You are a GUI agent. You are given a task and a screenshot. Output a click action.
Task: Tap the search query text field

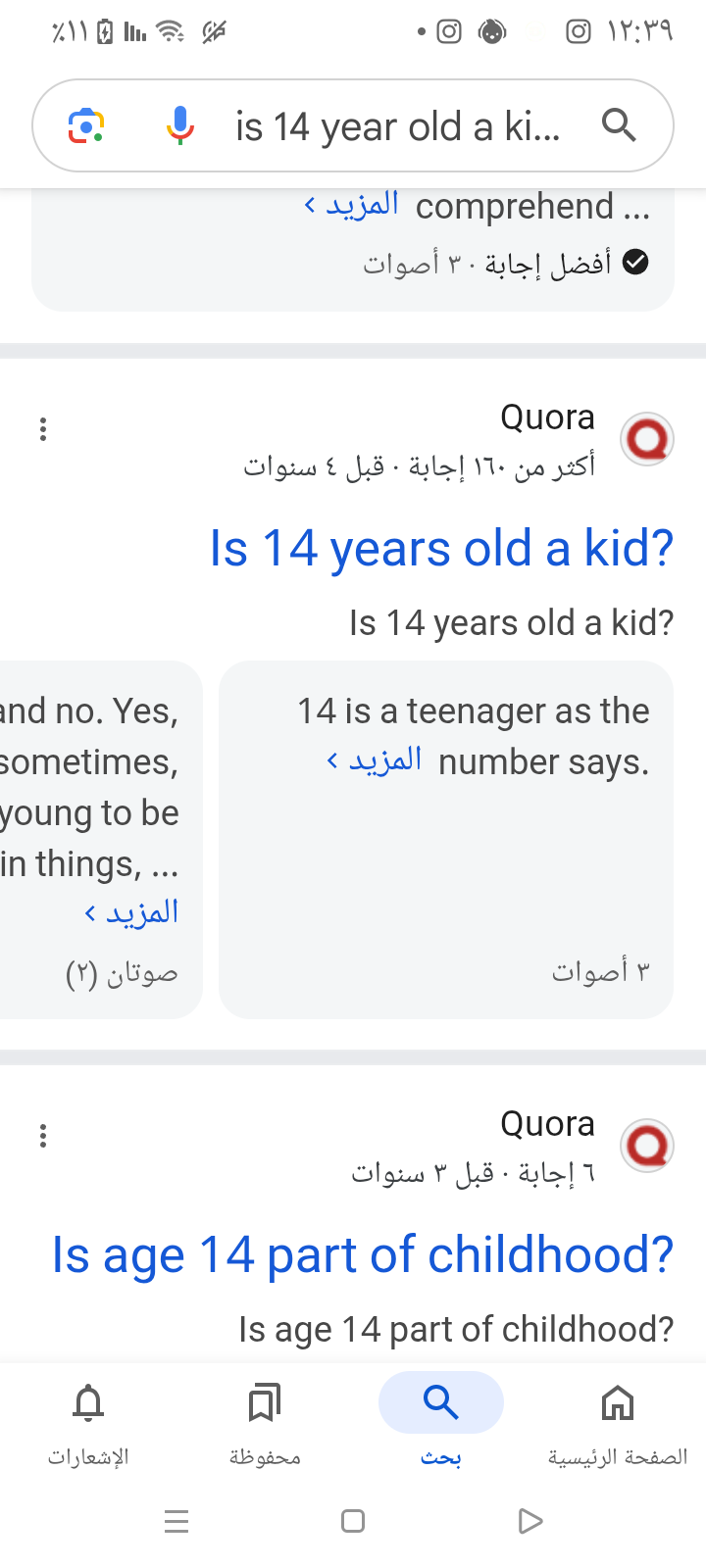(x=397, y=126)
